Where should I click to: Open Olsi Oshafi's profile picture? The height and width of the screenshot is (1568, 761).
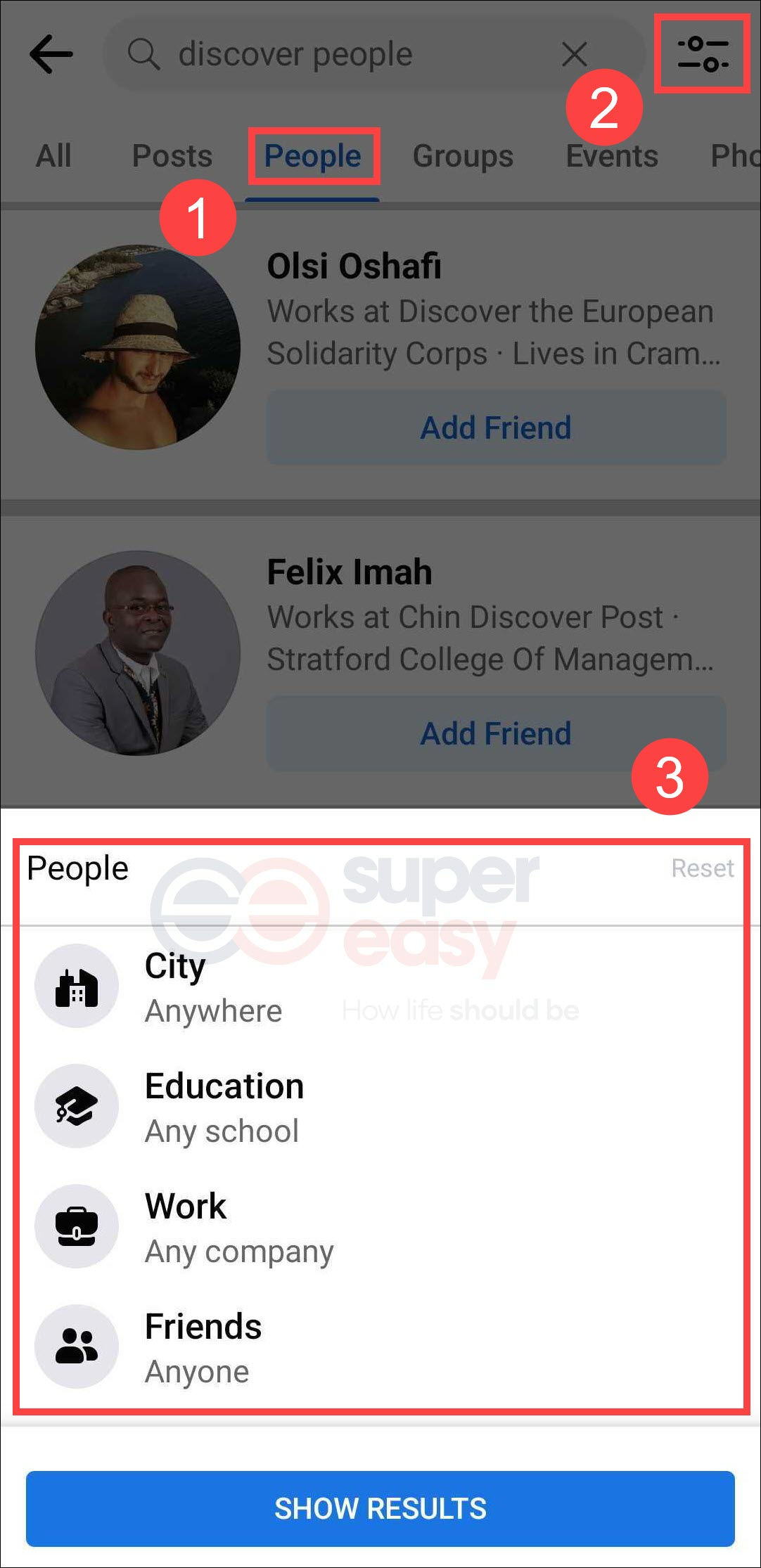click(x=138, y=347)
